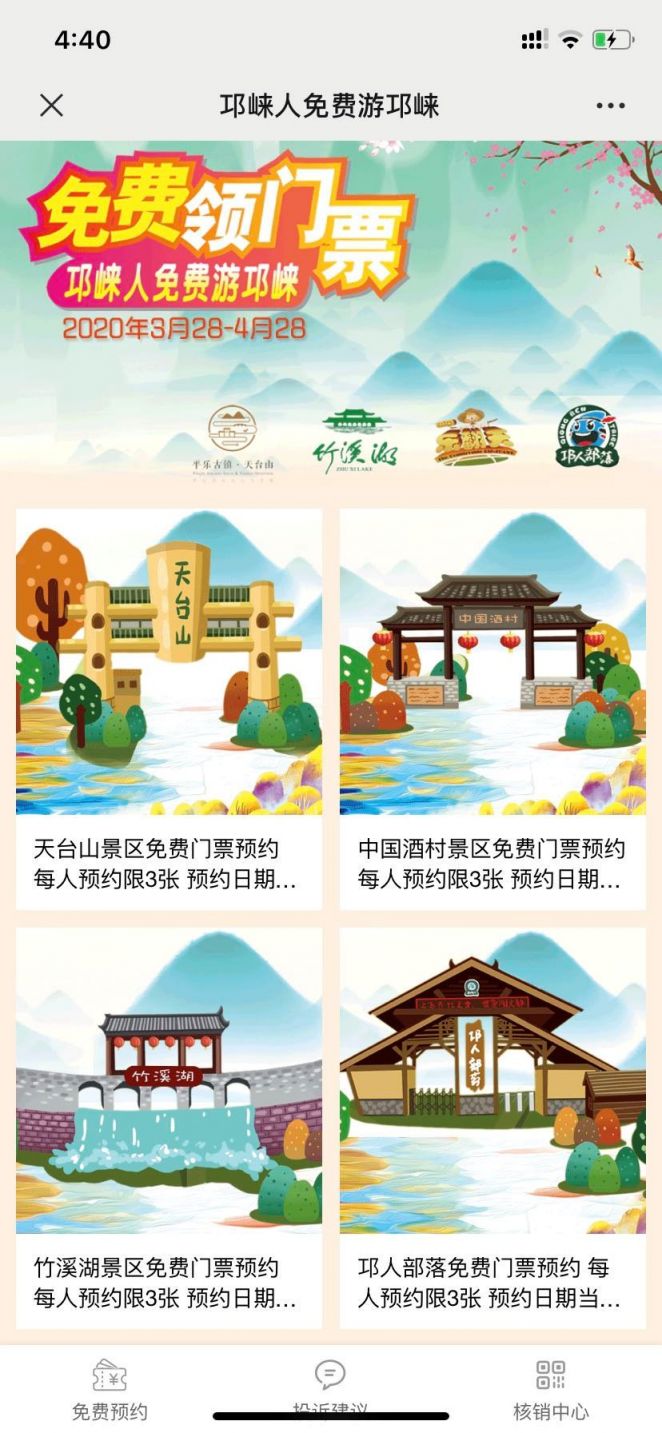View the 邛人部落 free ticket reservation card
Screen dimensions: 662x1433
pos(492,1127)
